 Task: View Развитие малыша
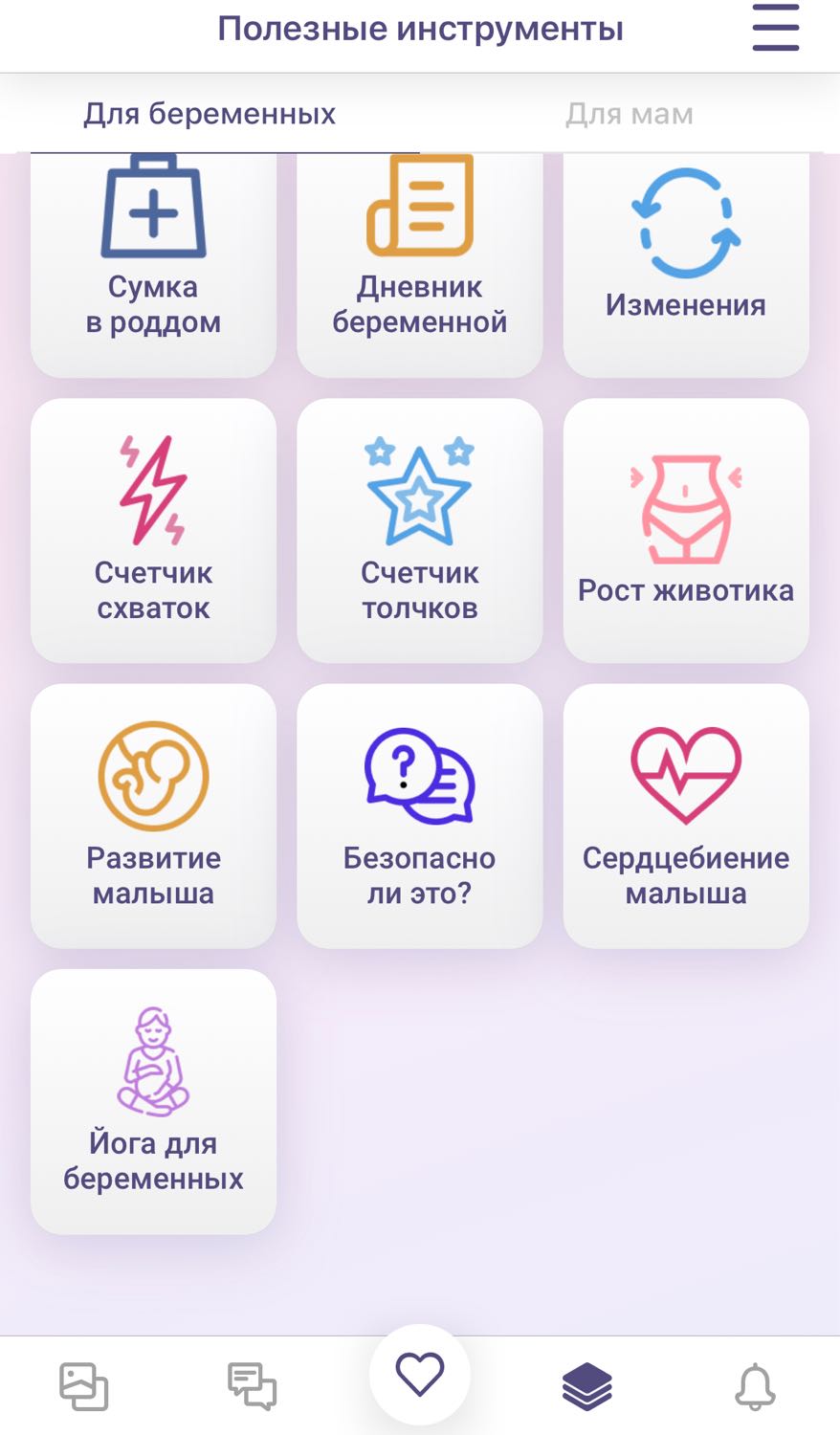coord(153,816)
